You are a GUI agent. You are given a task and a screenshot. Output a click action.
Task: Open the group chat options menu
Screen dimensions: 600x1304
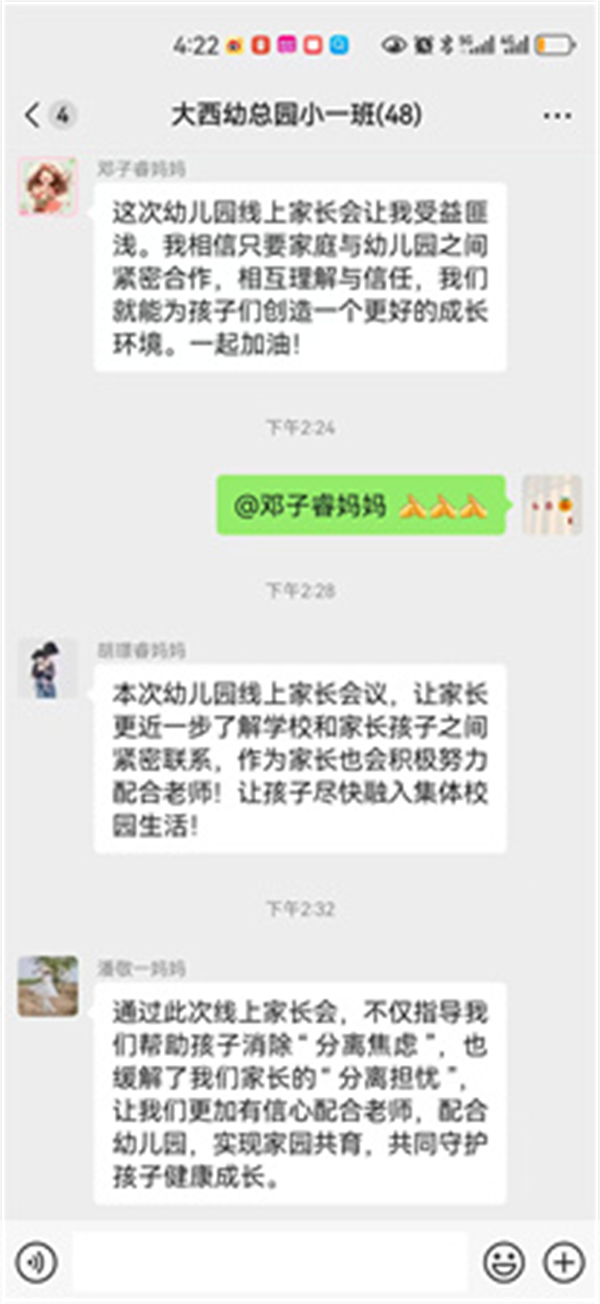(557, 116)
